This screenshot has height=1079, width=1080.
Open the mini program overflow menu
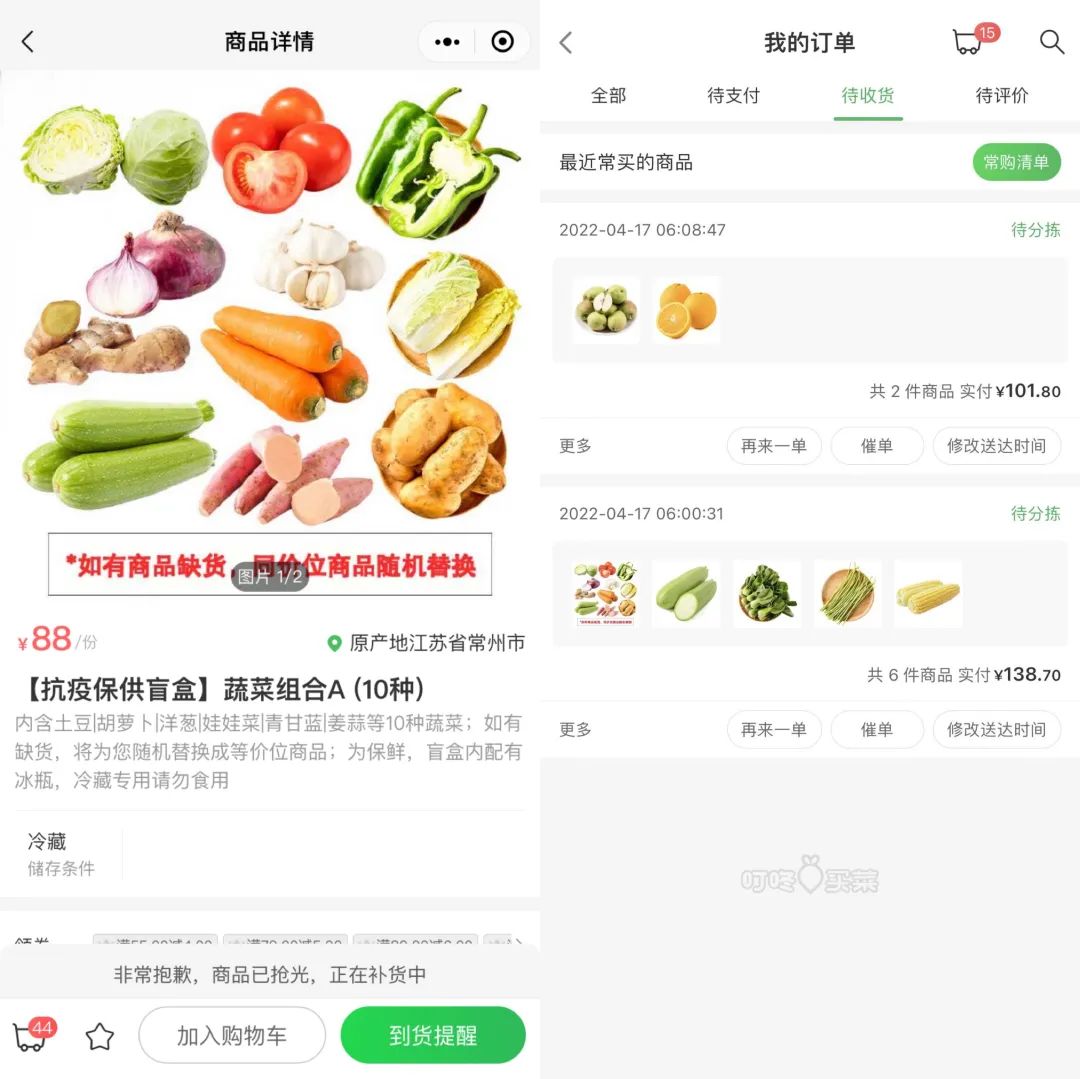(x=447, y=42)
